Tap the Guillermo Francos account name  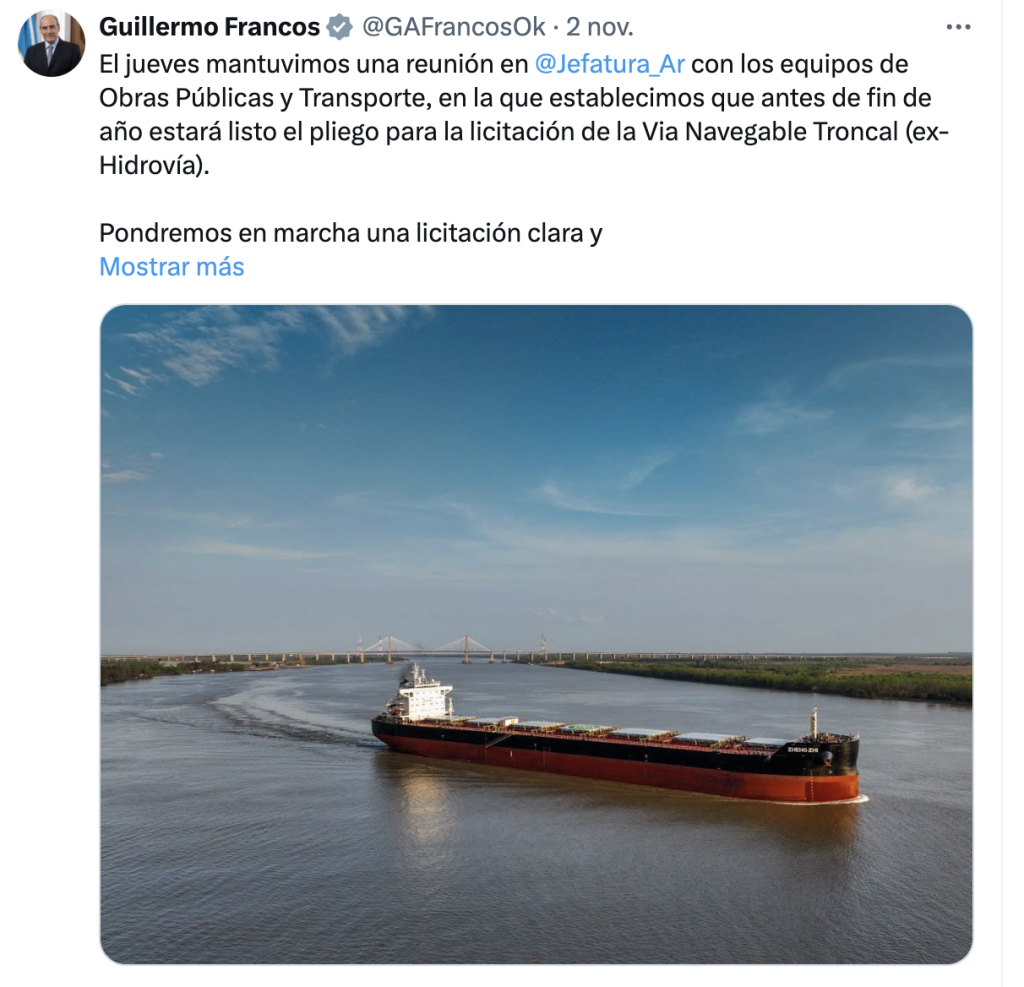tap(209, 27)
